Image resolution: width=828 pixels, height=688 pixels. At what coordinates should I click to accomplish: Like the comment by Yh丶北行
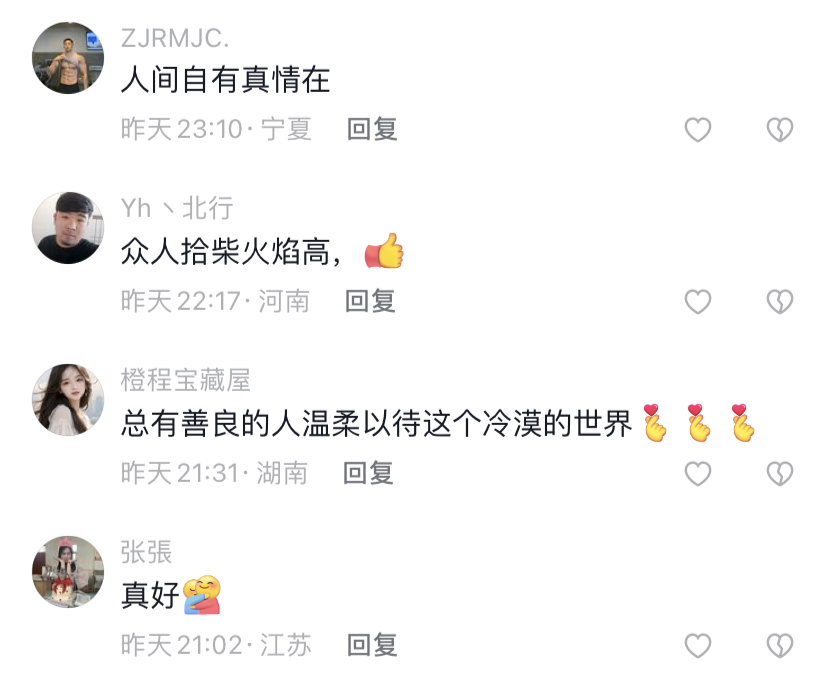(697, 302)
